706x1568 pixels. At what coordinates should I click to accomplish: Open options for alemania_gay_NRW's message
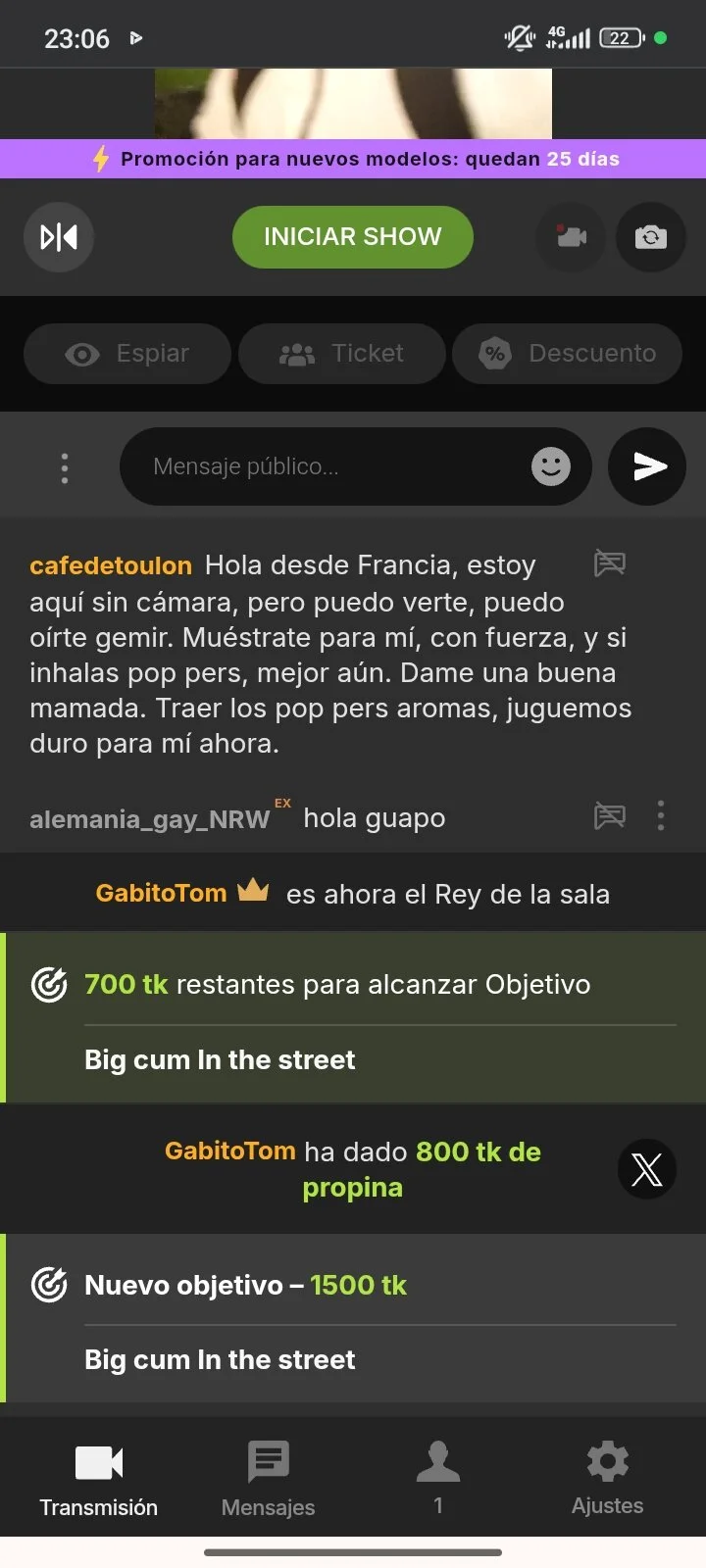pyautogui.click(x=661, y=815)
